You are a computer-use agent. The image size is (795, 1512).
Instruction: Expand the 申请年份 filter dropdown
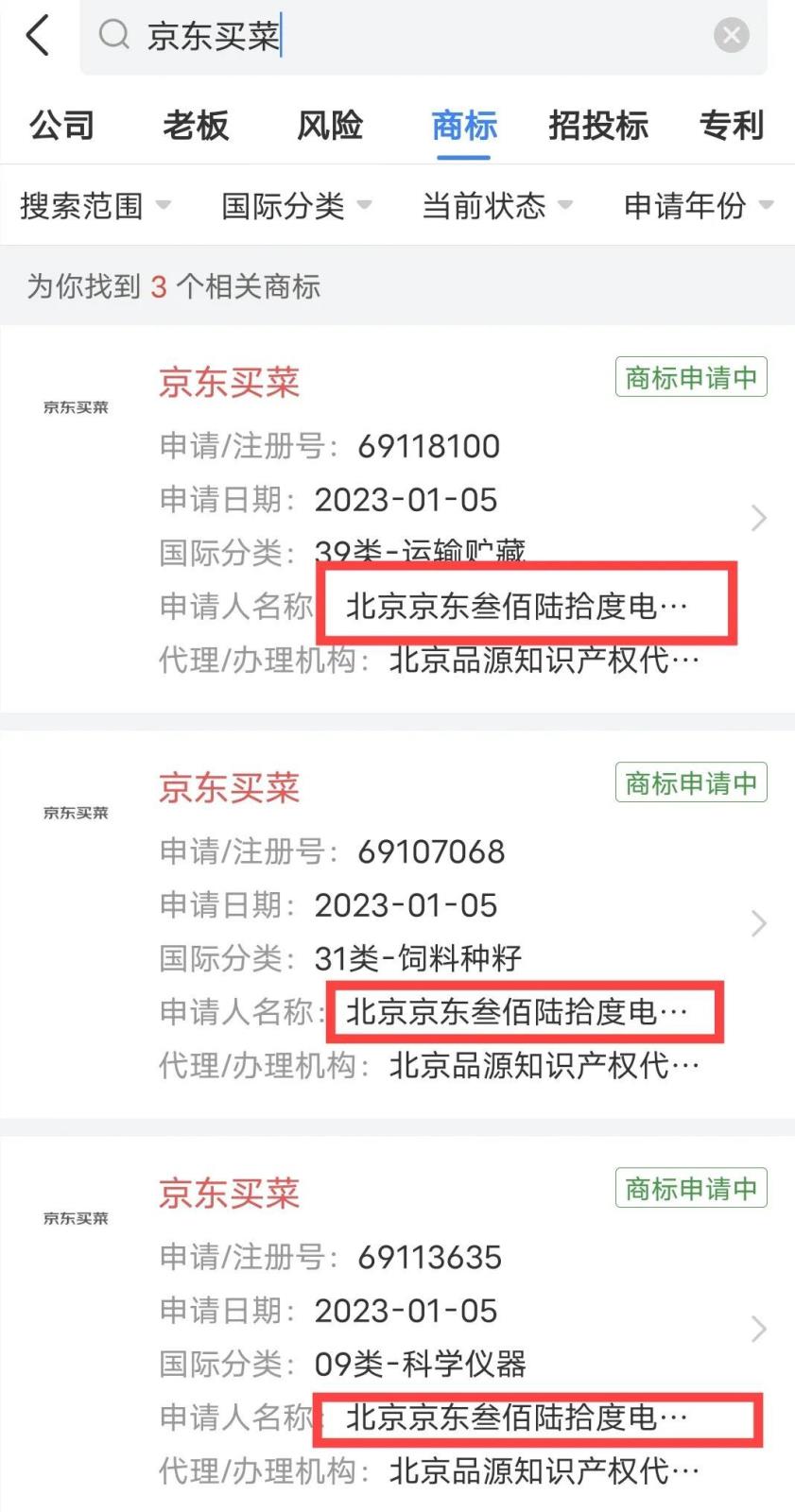point(698,205)
